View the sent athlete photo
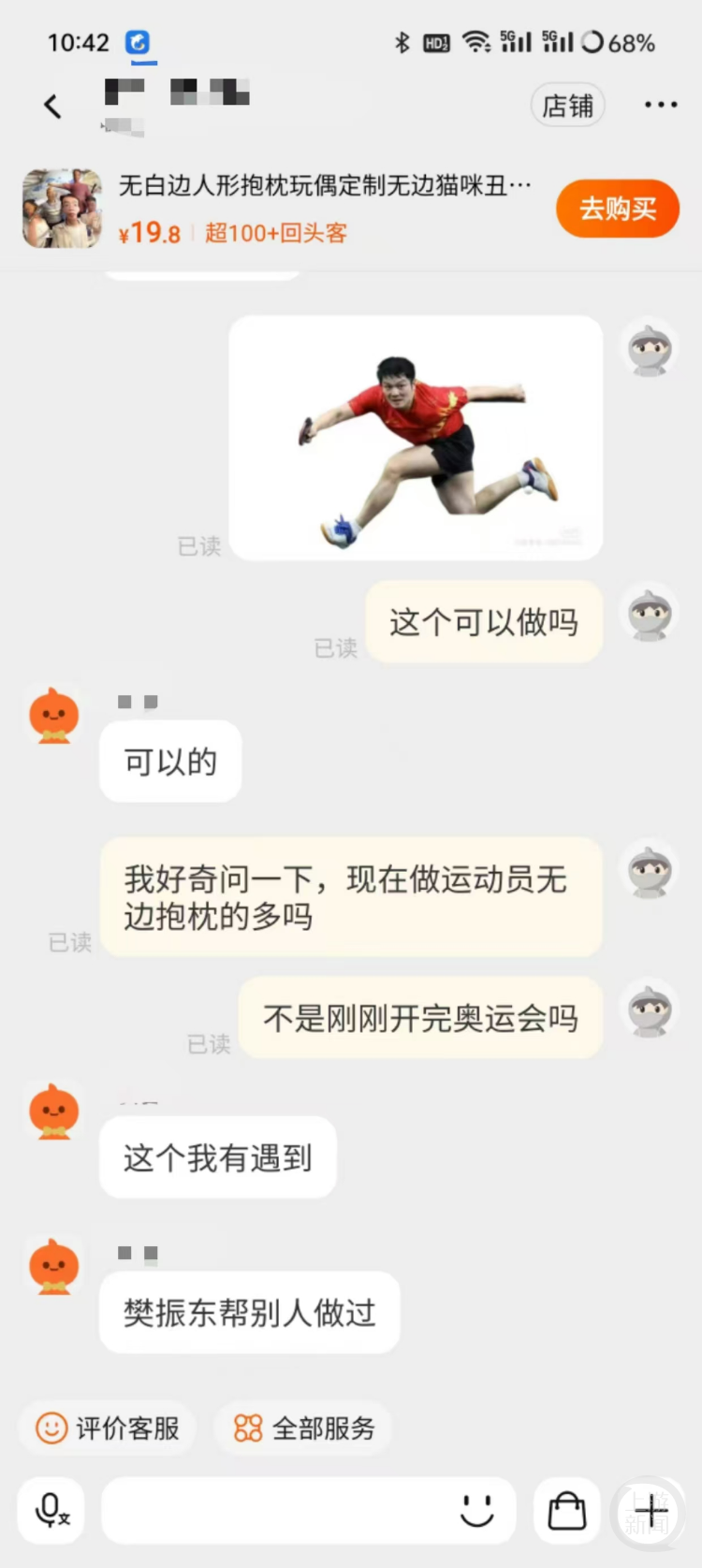702x1568 pixels. 416,438
